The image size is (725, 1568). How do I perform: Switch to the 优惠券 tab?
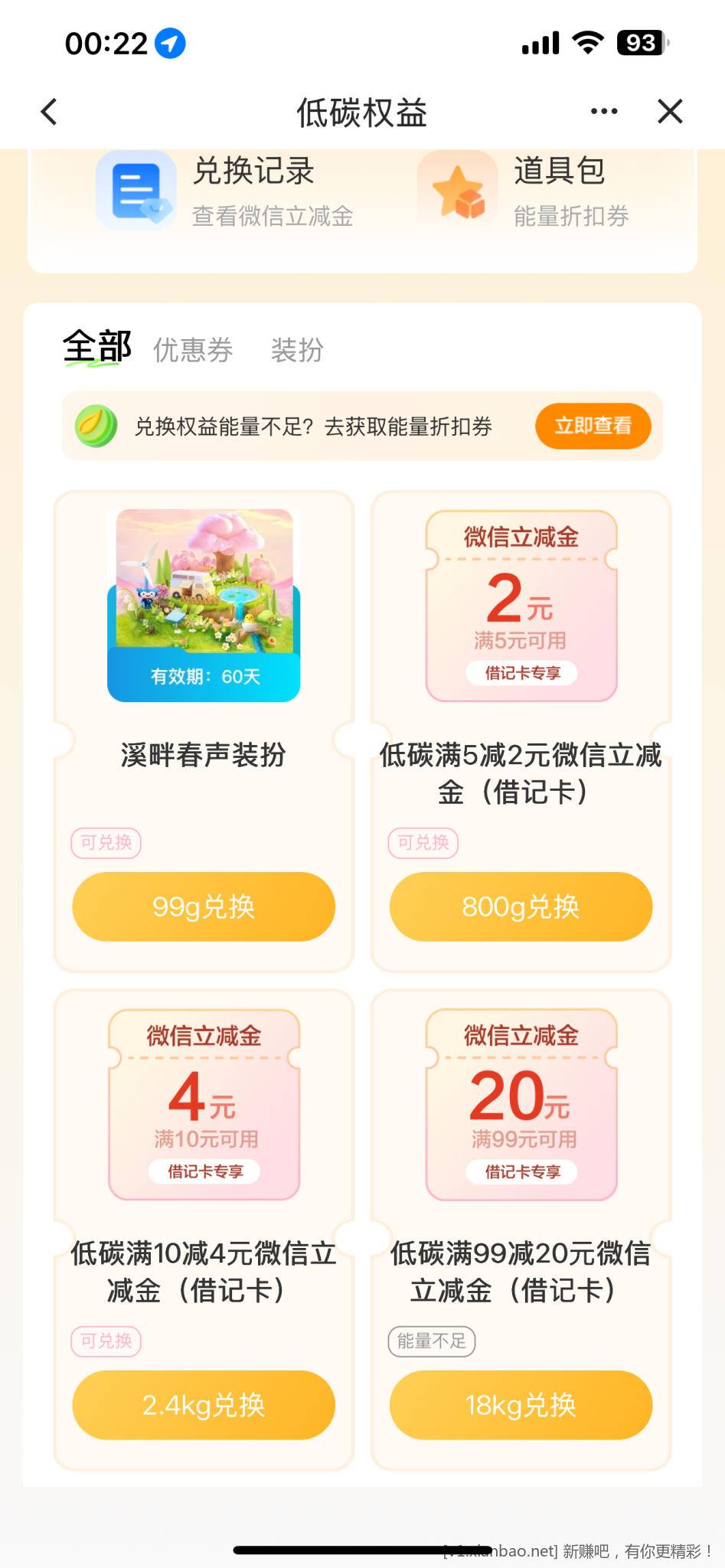click(193, 351)
